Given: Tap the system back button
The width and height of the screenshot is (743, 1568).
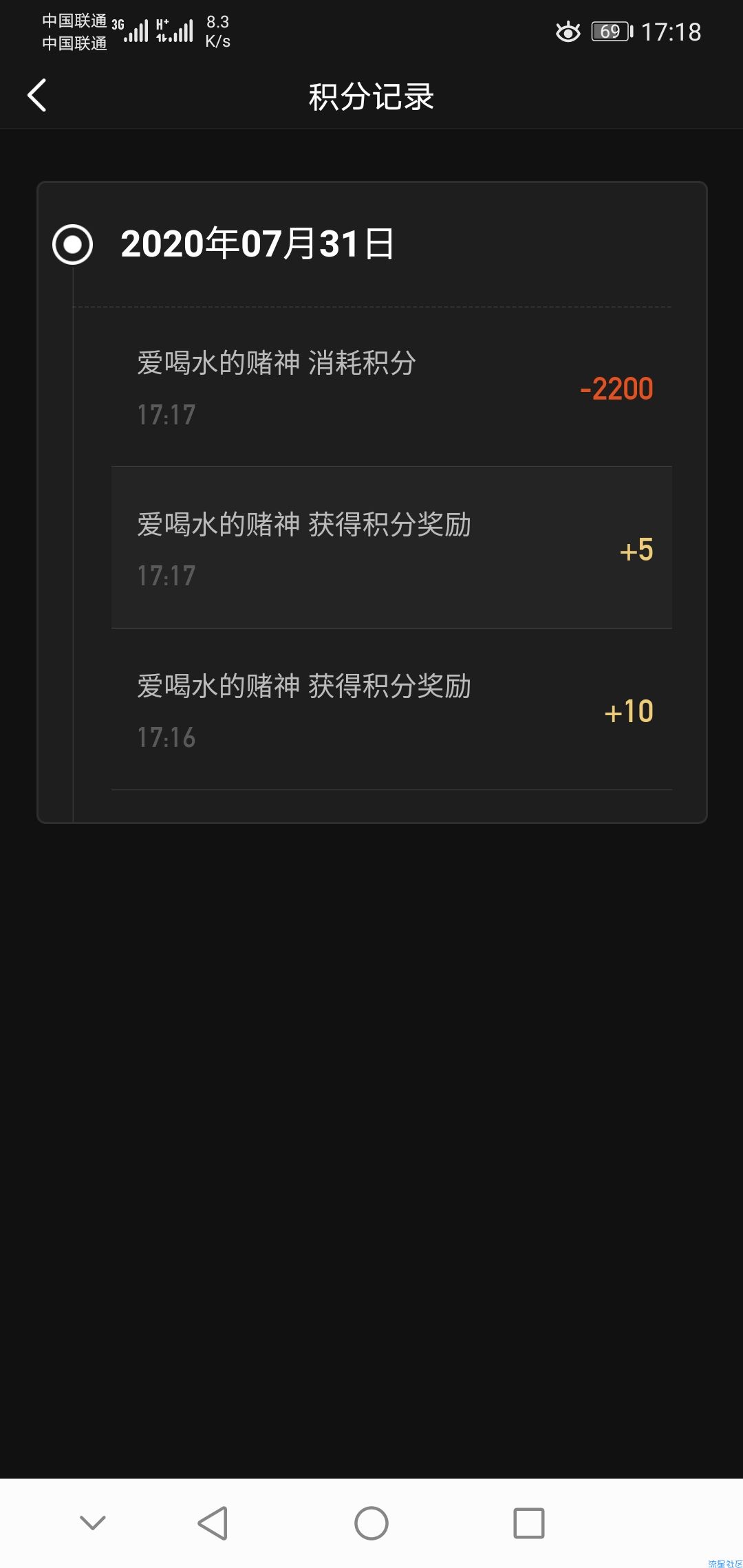Looking at the screenshot, I should tap(213, 1523).
